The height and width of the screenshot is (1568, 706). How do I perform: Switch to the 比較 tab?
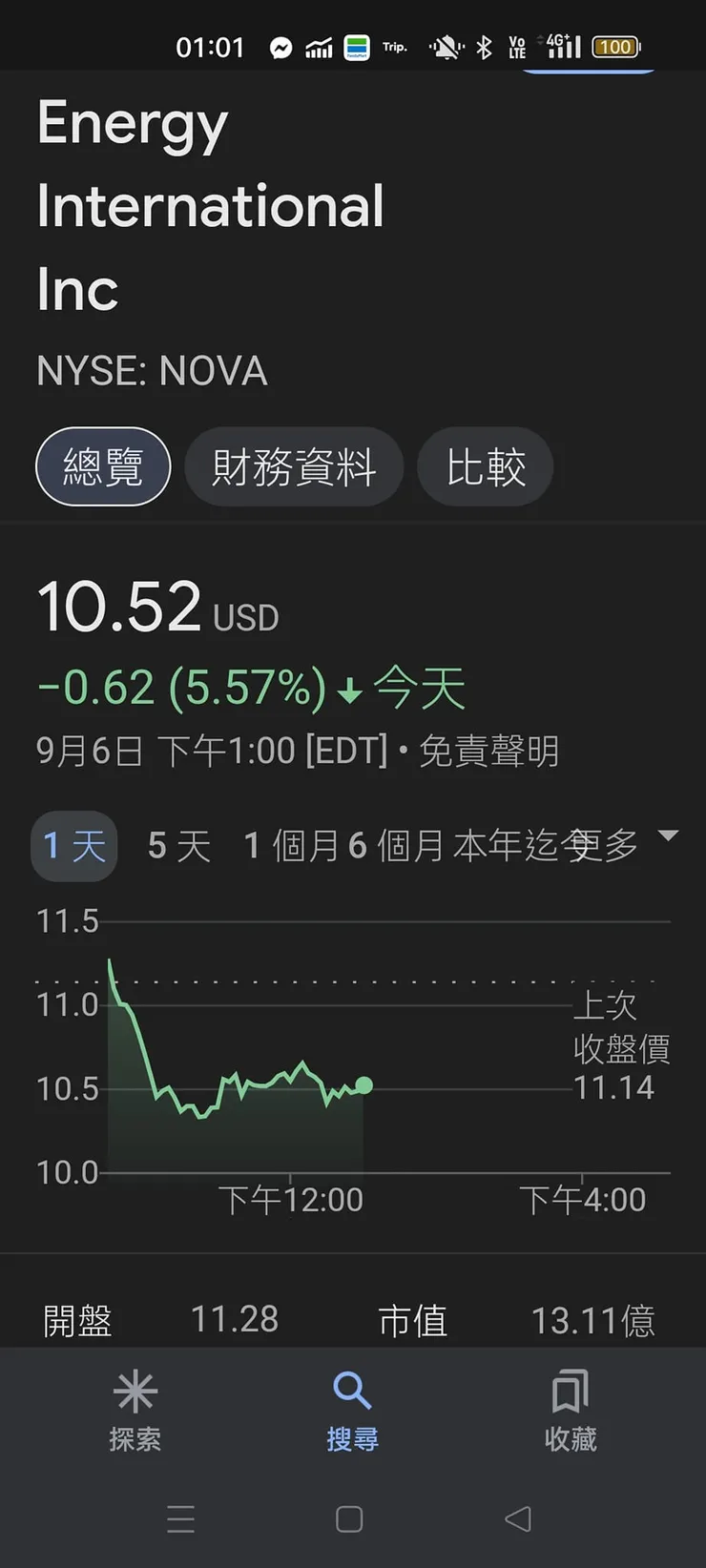point(485,466)
